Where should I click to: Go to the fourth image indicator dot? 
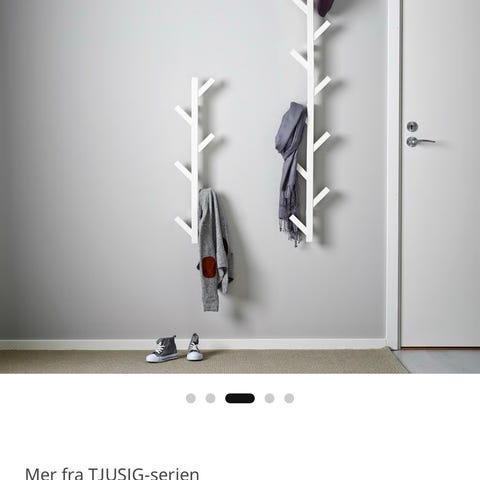pyautogui.click(x=269, y=398)
